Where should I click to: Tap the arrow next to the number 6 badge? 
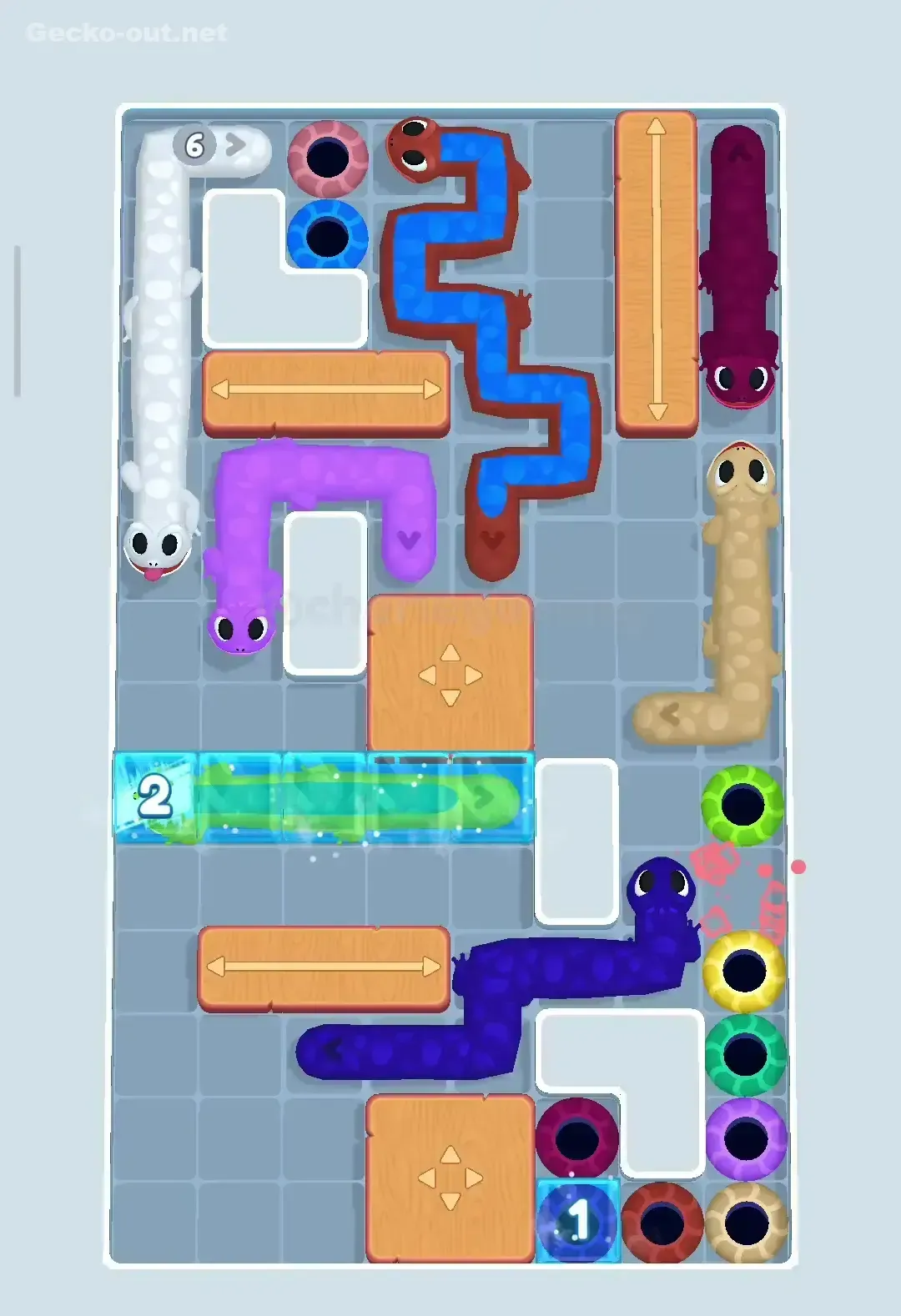pyautogui.click(x=234, y=143)
